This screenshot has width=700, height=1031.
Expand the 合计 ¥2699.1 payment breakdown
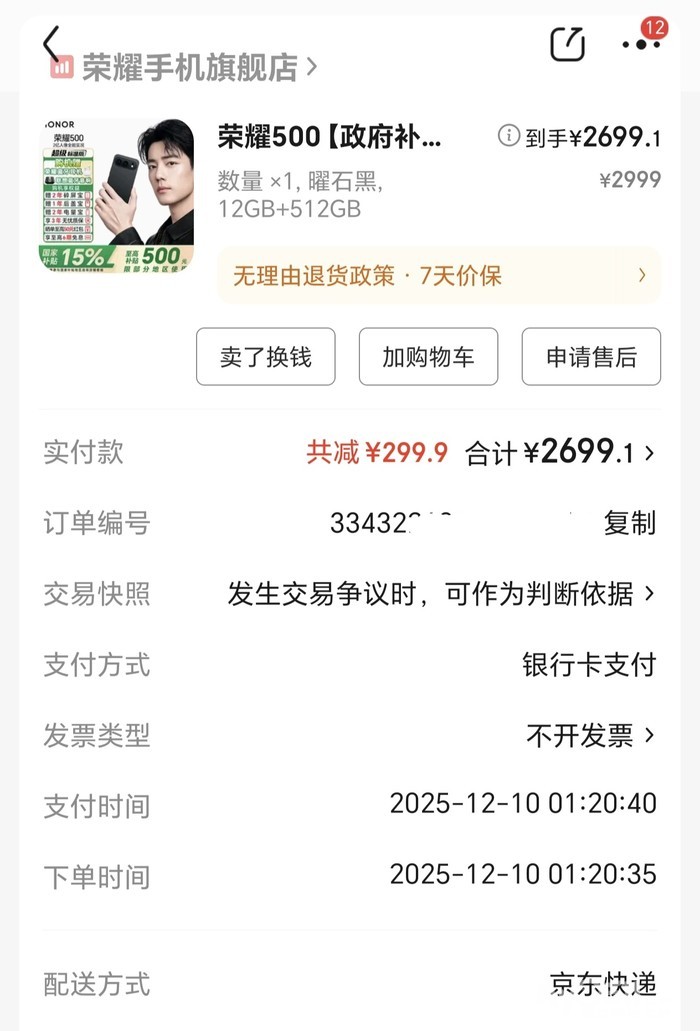coord(560,453)
